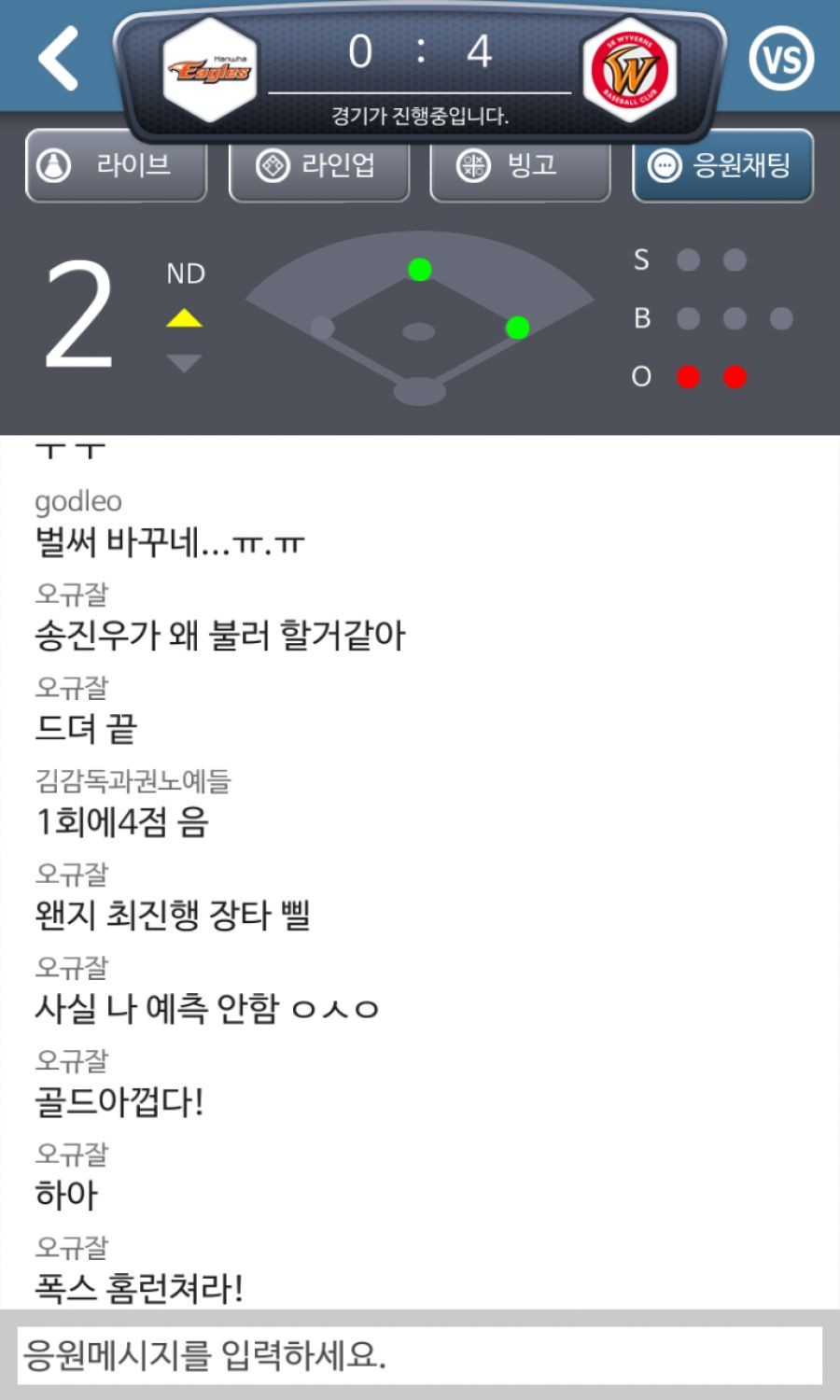Switch to the 라이브 tab
This screenshot has height=1400, width=840.
pyautogui.click(x=116, y=167)
